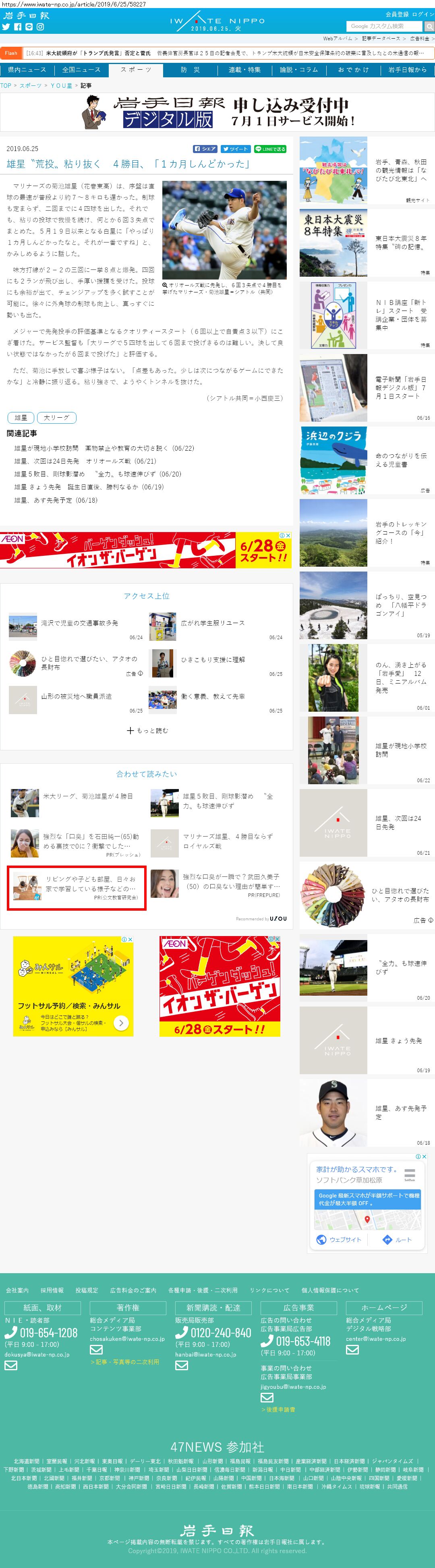Tap もっと読む to load more
The image size is (435, 1568).
pos(147,731)
